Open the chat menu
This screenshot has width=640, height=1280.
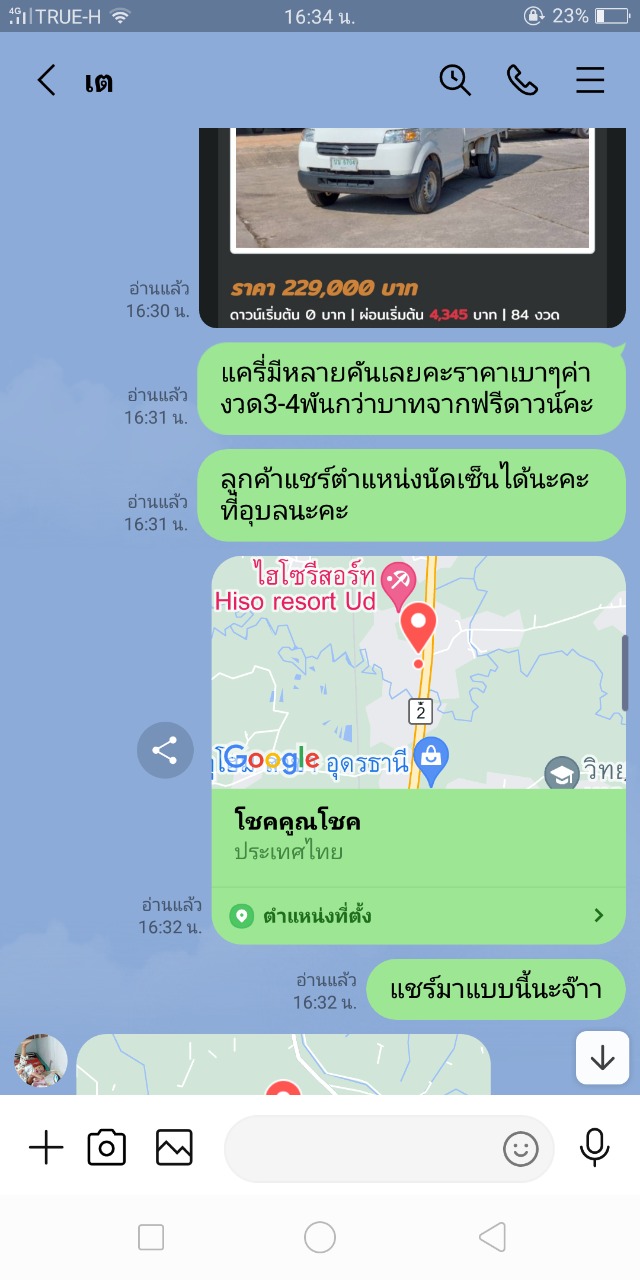590,81
